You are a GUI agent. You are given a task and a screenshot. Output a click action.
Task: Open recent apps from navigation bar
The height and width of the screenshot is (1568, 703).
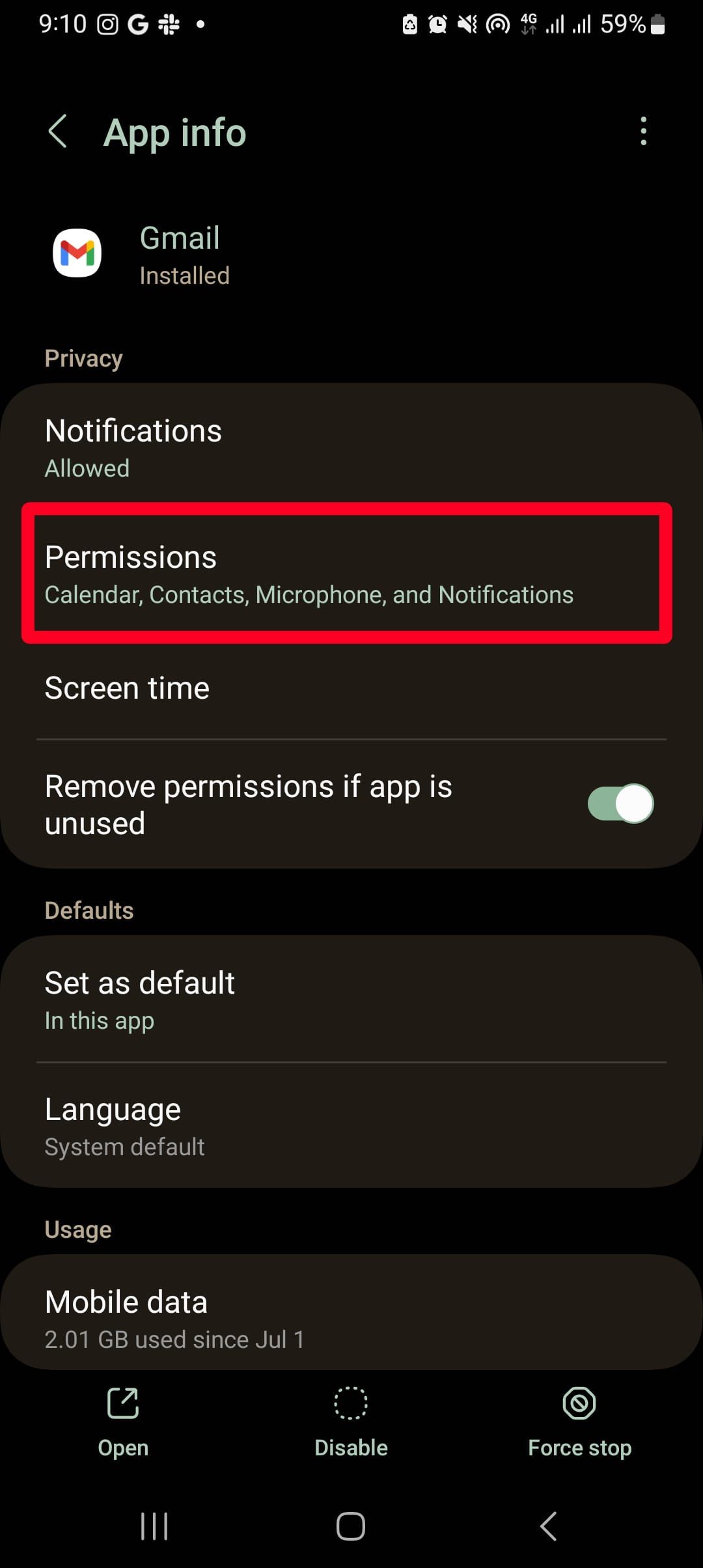[x=154, y=1526]
